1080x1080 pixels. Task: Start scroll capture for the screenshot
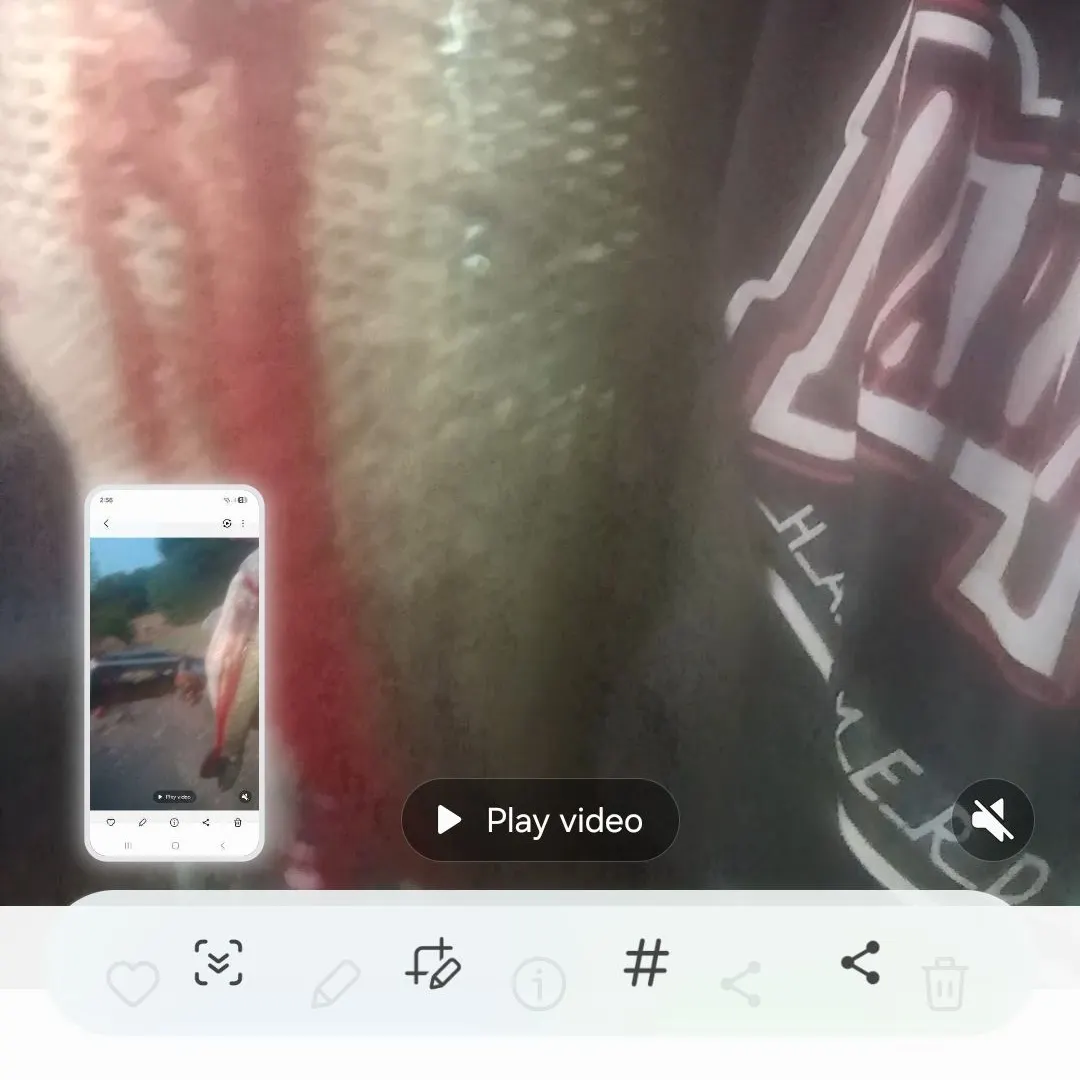(x=218, y=963)
